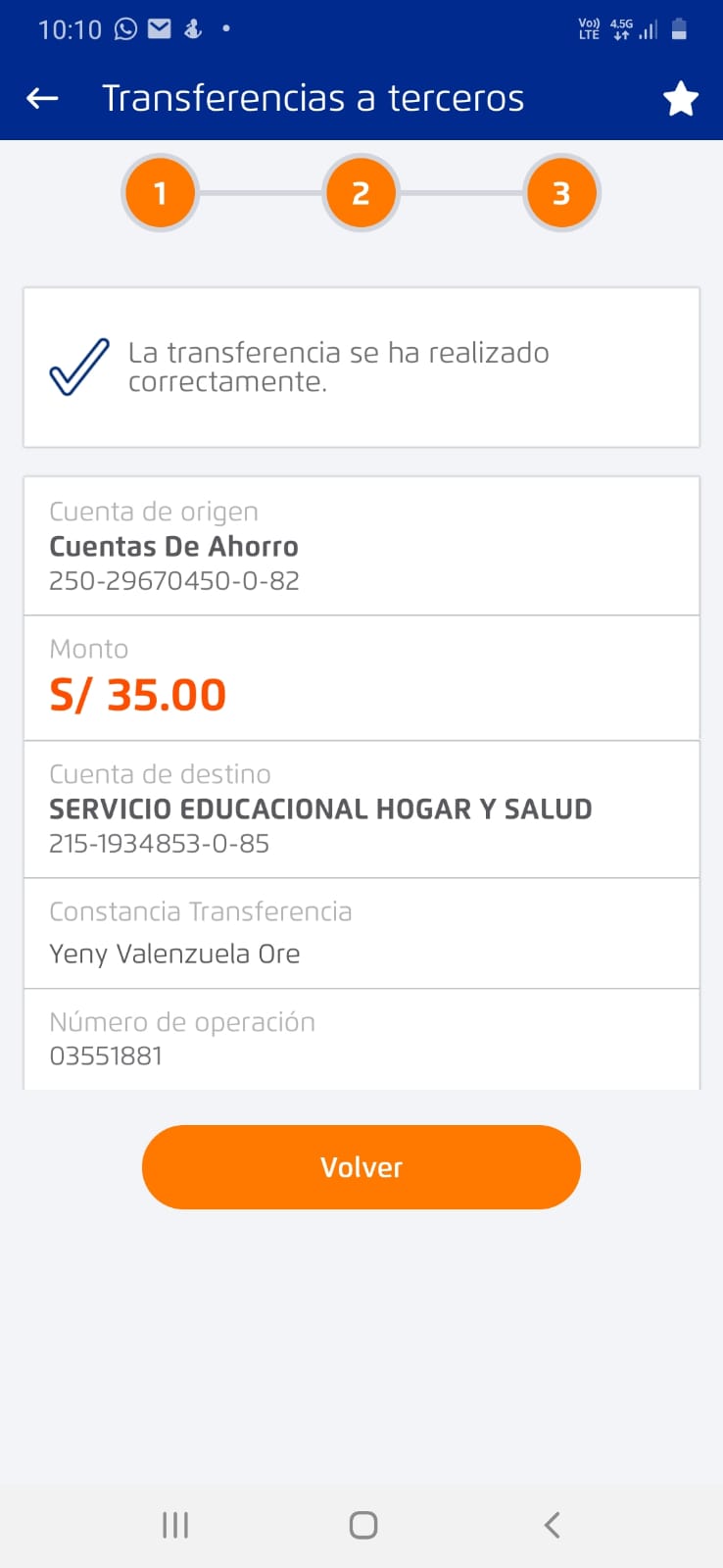Go to the phone's home screen

click(363, 1525)
